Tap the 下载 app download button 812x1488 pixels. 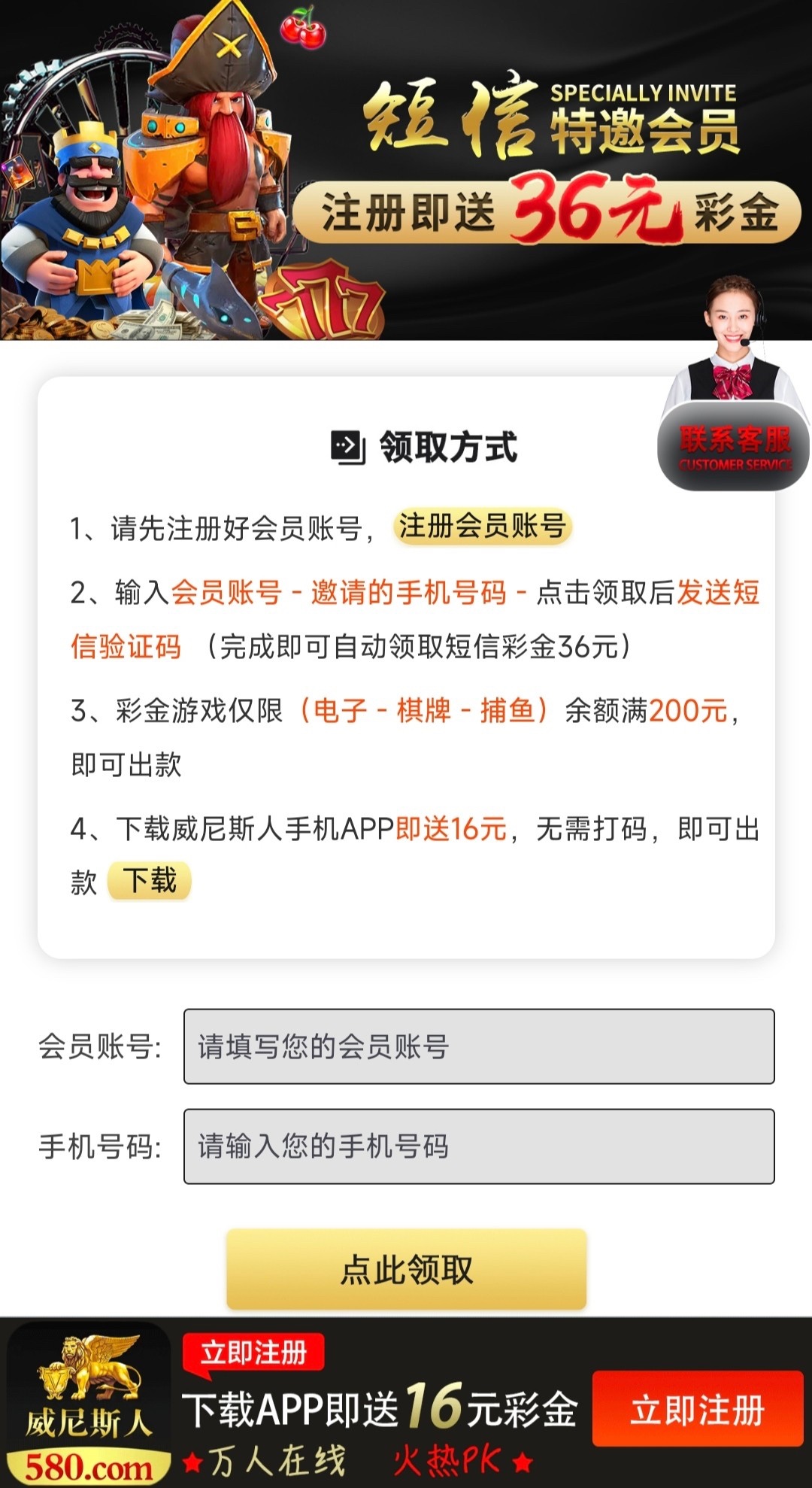pos(150,881)
